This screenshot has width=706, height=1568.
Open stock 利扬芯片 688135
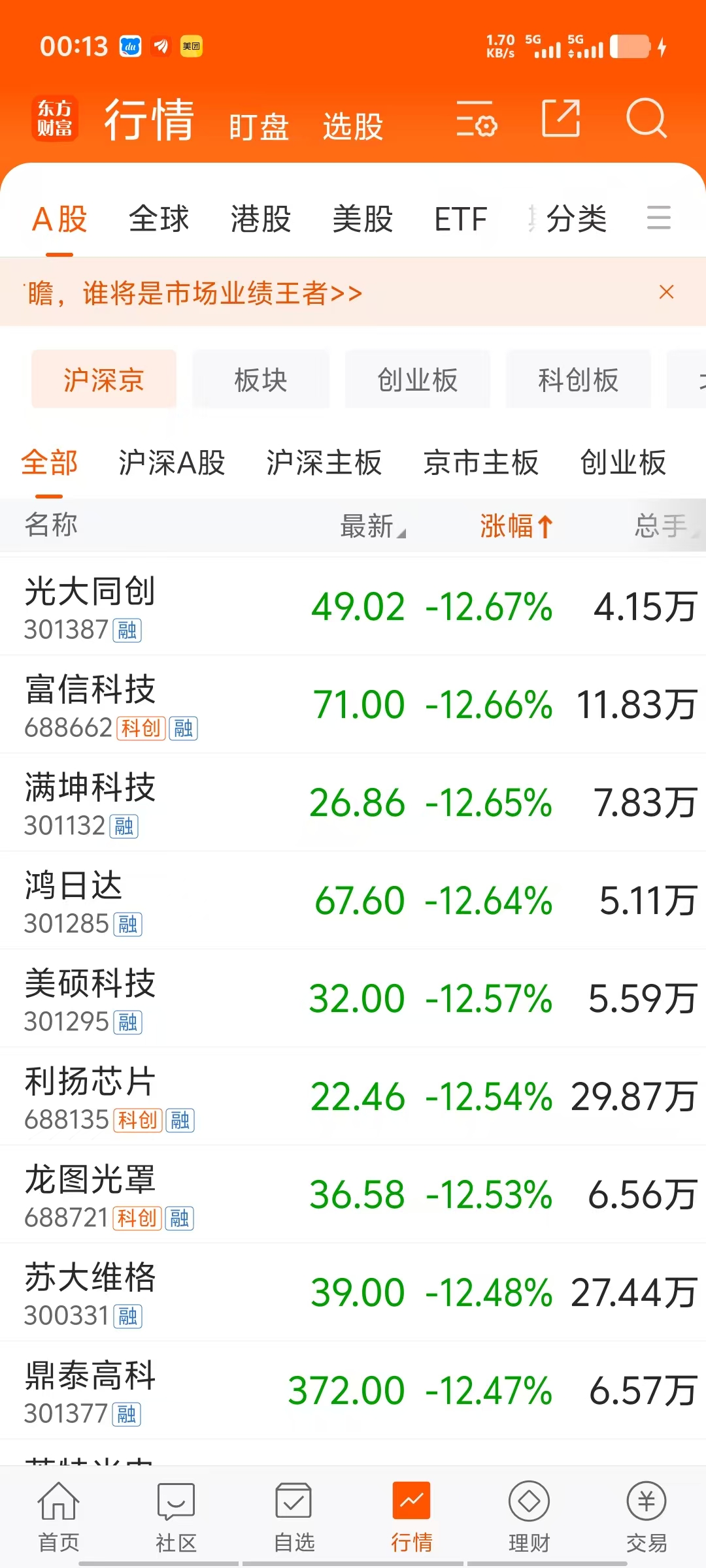pyautogui.click(x=353, y=1096)
